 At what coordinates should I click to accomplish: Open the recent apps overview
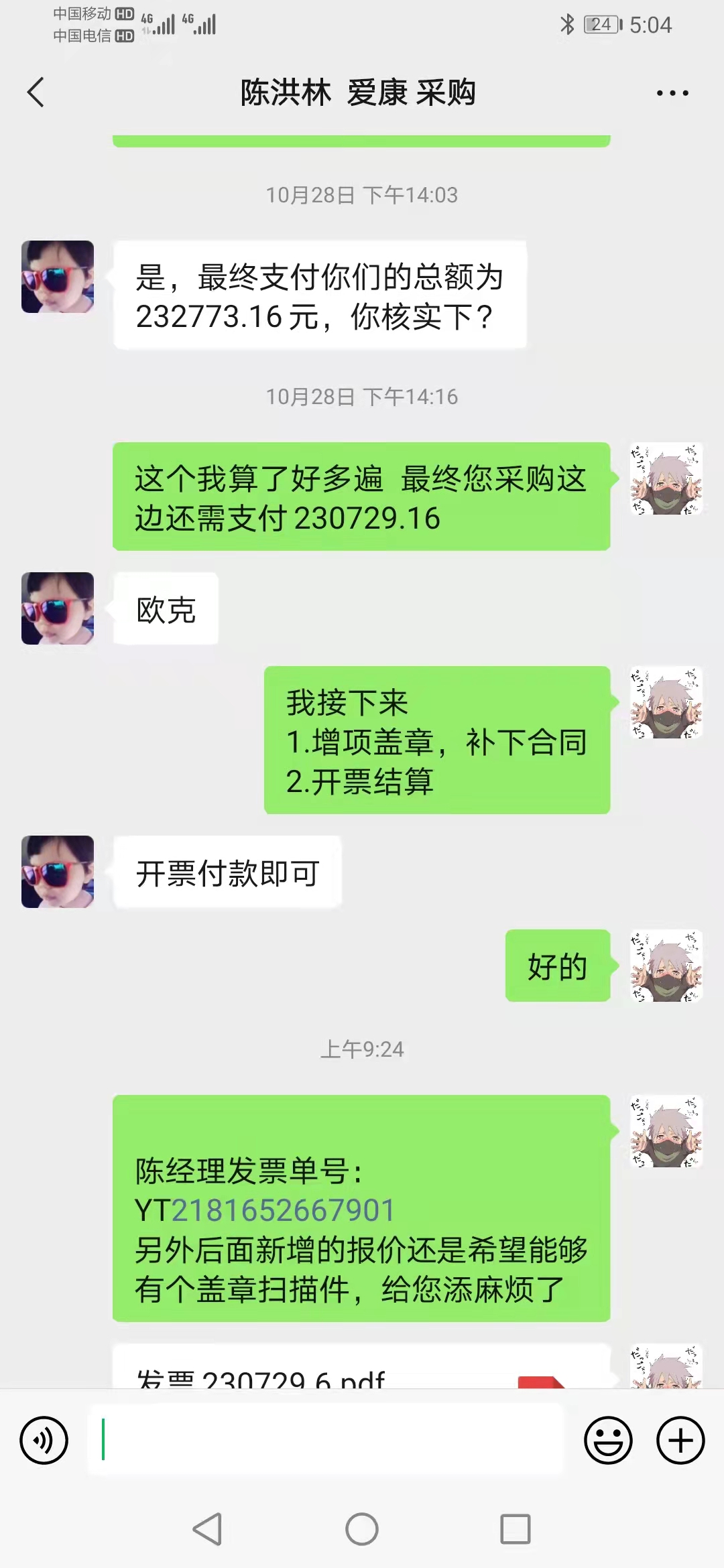[x=516, y=1529]
